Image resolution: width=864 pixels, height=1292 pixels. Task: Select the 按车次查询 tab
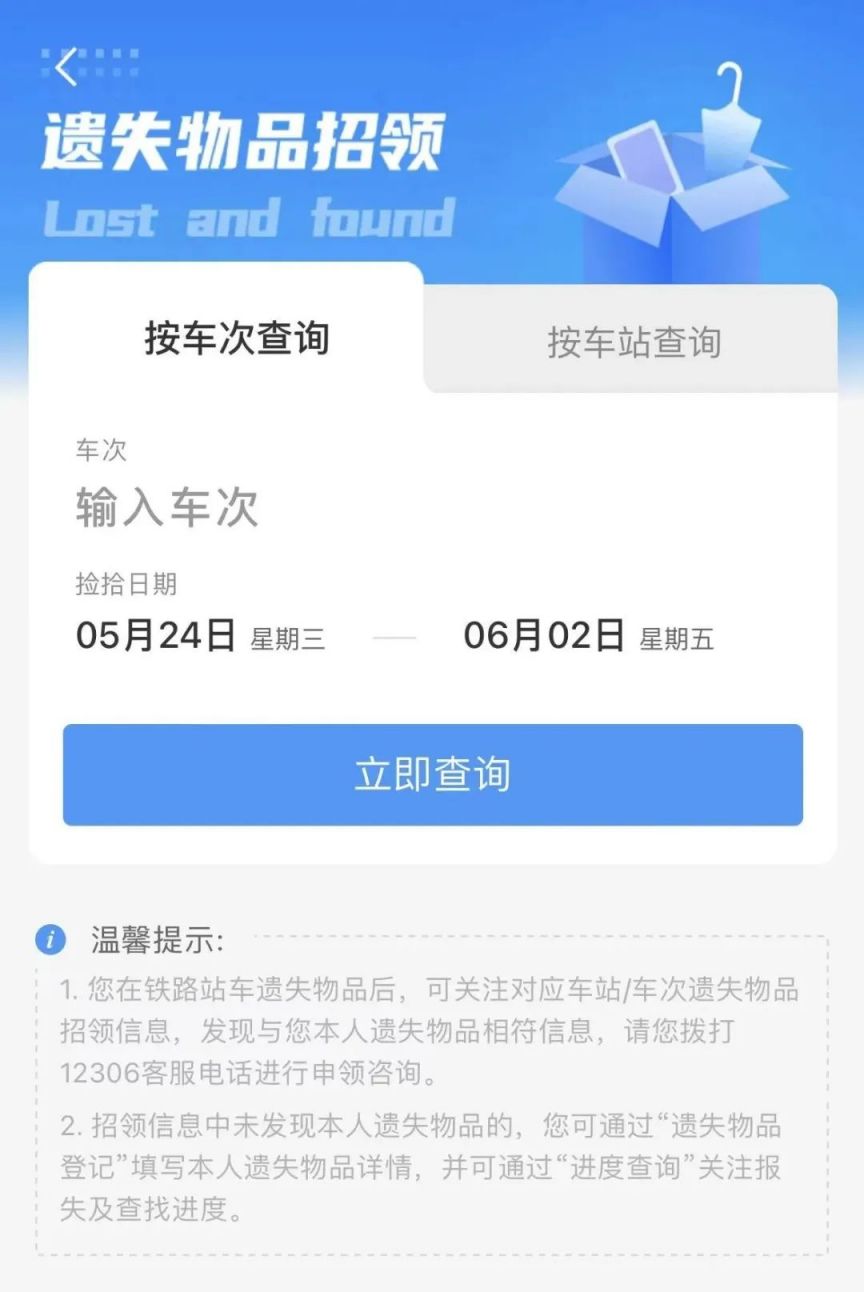click(x=236, y=338)
